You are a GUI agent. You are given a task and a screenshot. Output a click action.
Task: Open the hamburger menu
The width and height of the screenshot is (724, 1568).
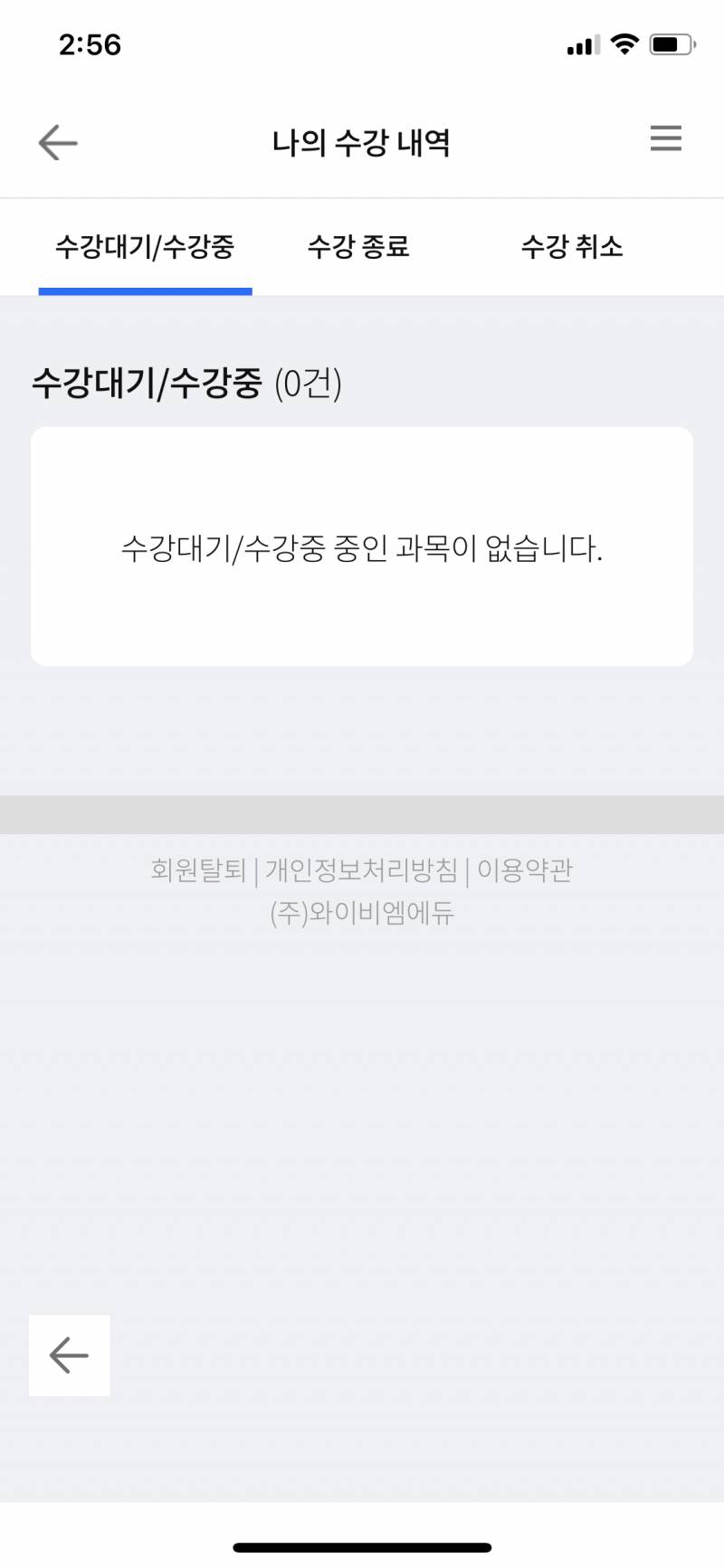click(x=666, y=138)
